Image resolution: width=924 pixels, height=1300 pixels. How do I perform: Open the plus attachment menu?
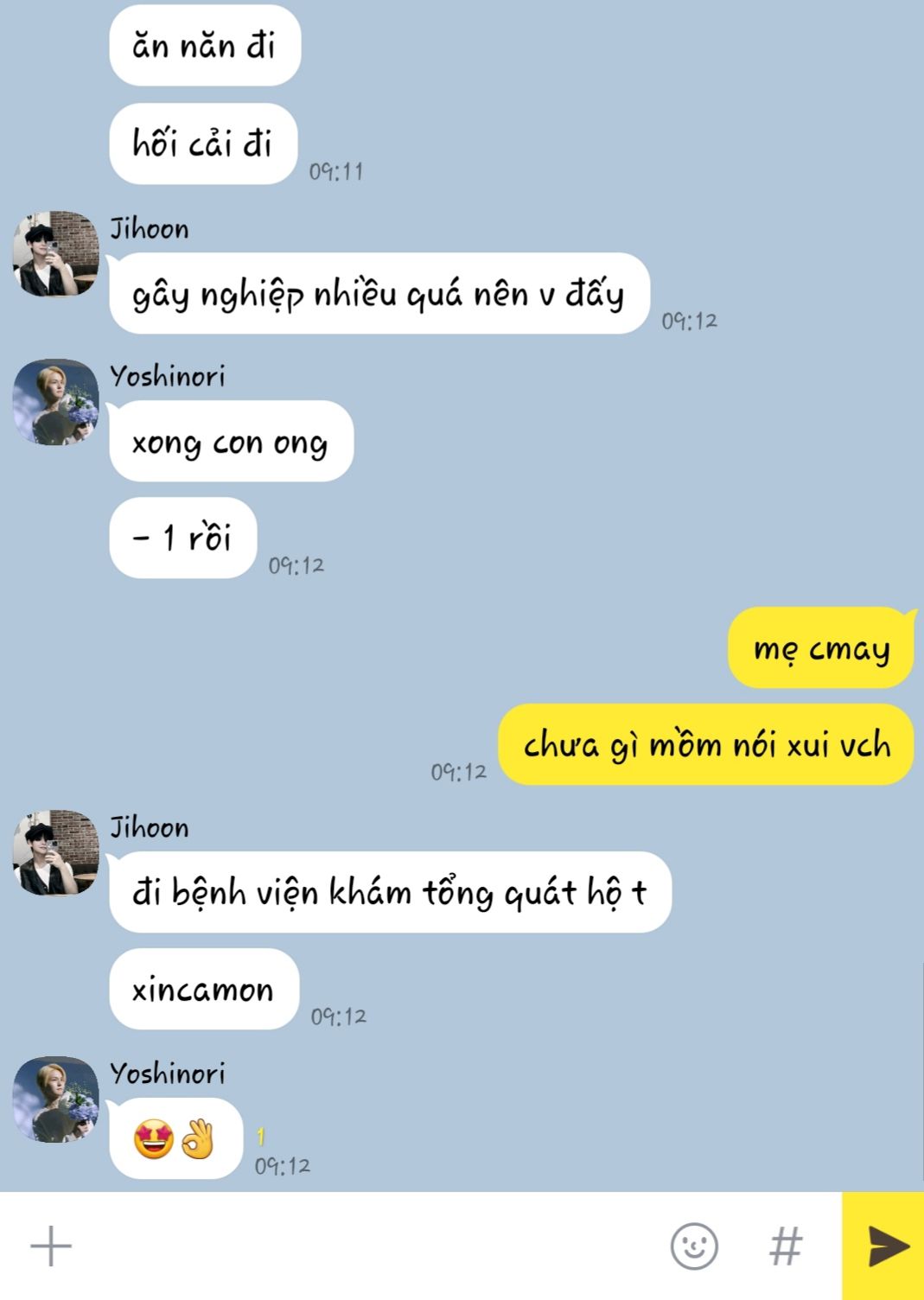click(51, 1246)
